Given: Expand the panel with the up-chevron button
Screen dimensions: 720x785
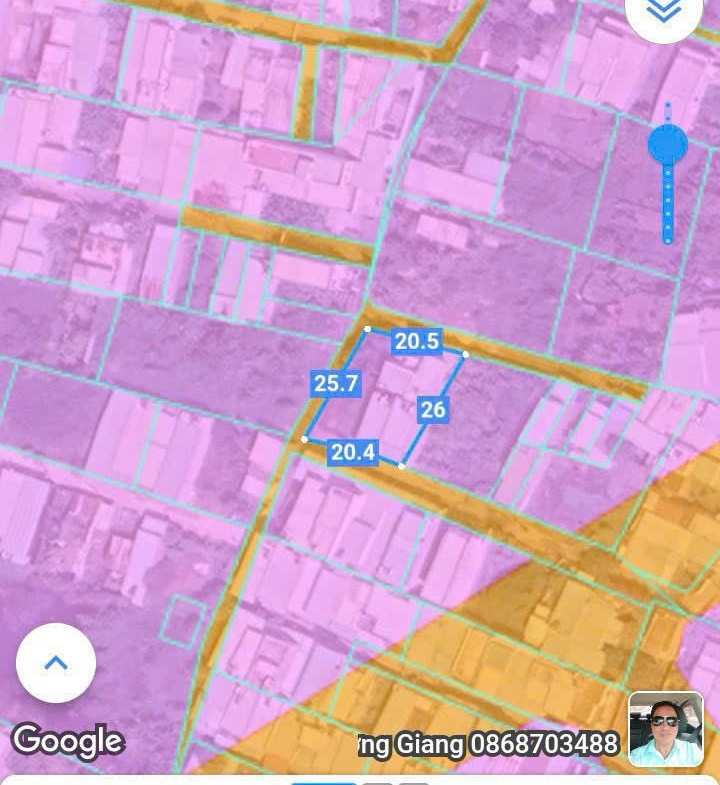Looking at the screenshot, I should pyautogui.click(x=56, y=662).
